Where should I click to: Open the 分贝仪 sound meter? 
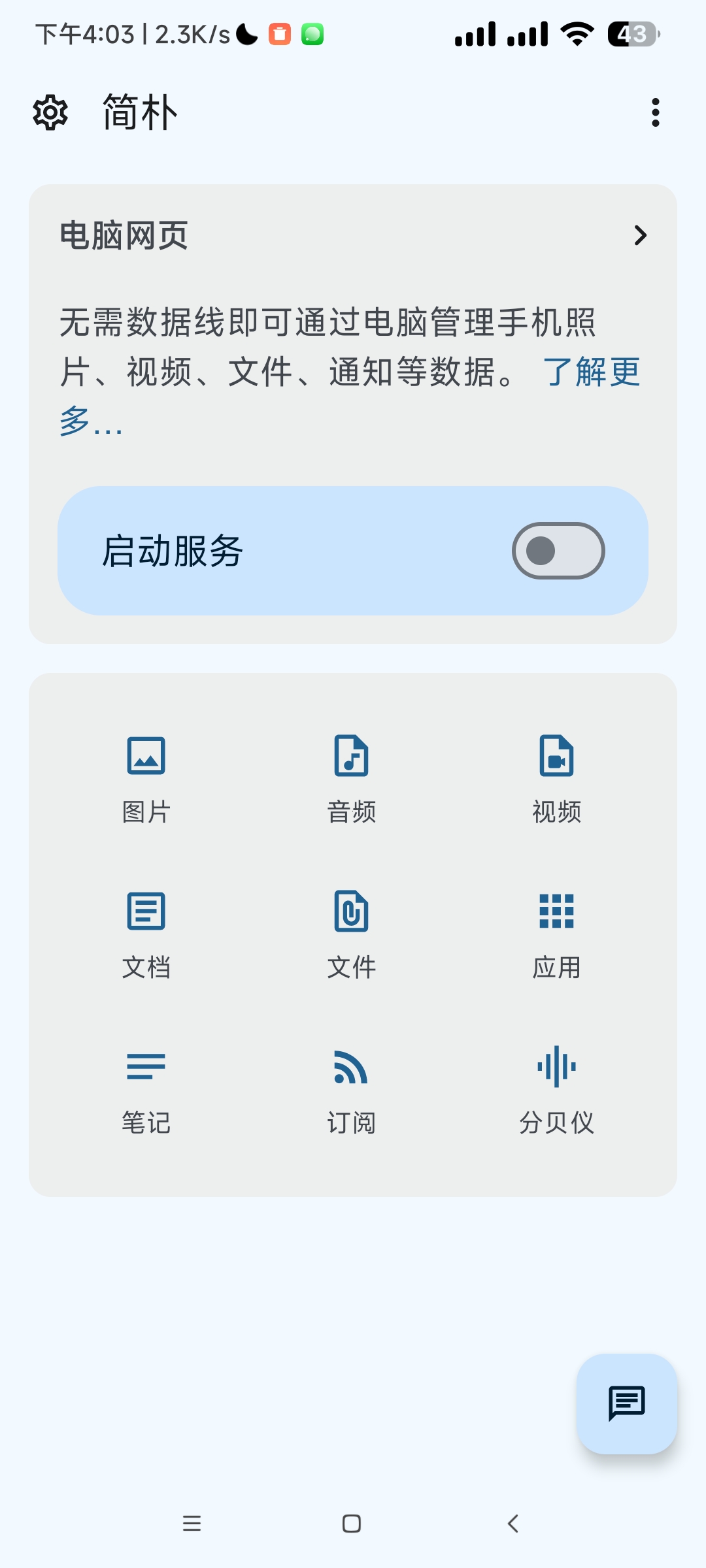[556, 1090]
